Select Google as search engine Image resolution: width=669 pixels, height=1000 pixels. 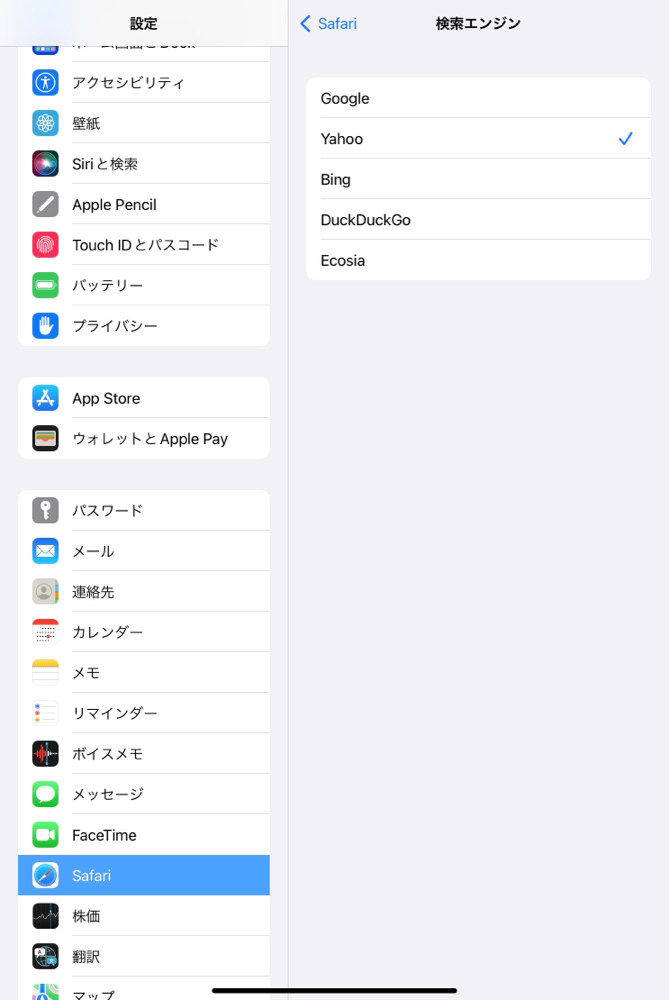[478, 98]
